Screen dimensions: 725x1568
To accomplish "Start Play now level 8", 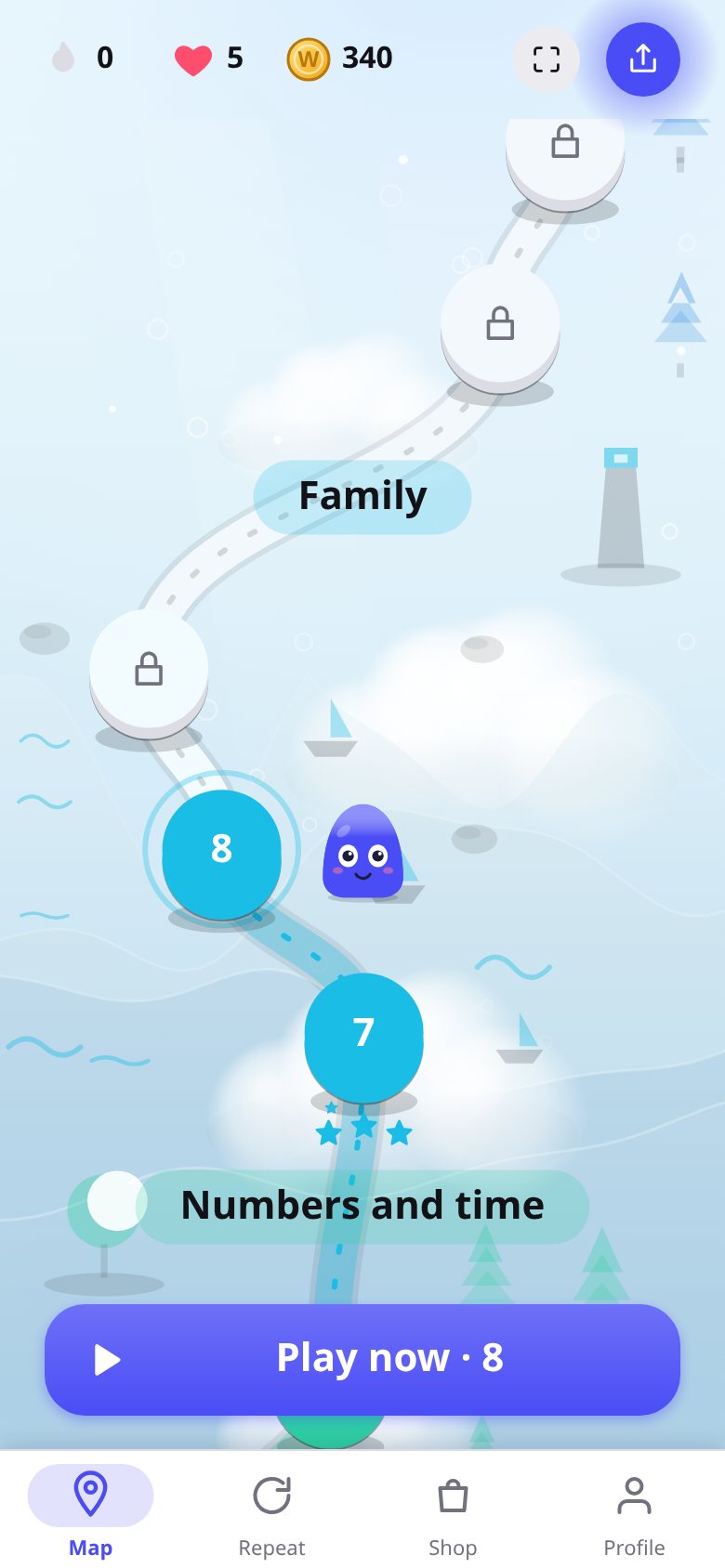I will click(x=362, y=1359).
